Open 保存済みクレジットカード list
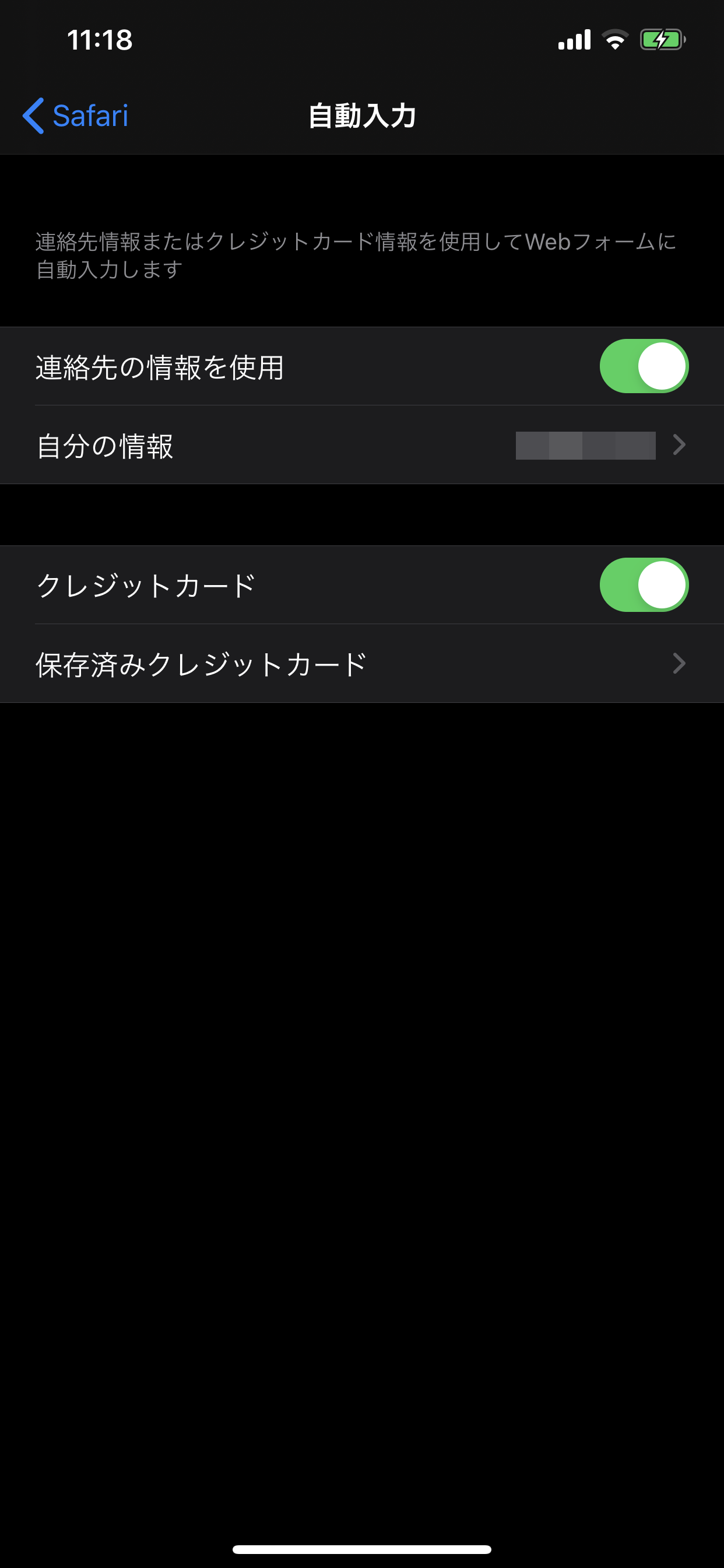 pos(361,664)
